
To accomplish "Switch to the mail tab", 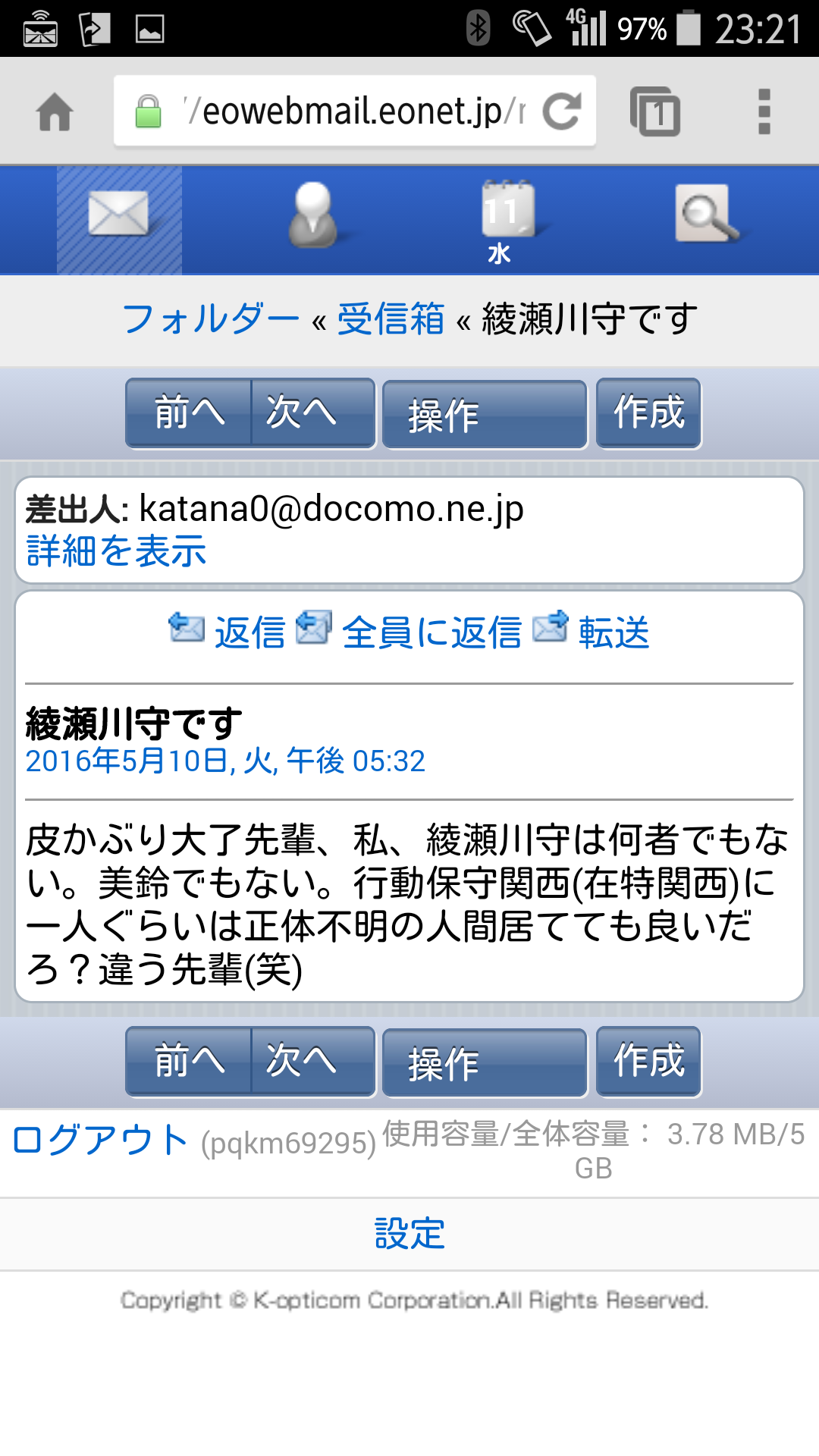I will tap(119, 219).
